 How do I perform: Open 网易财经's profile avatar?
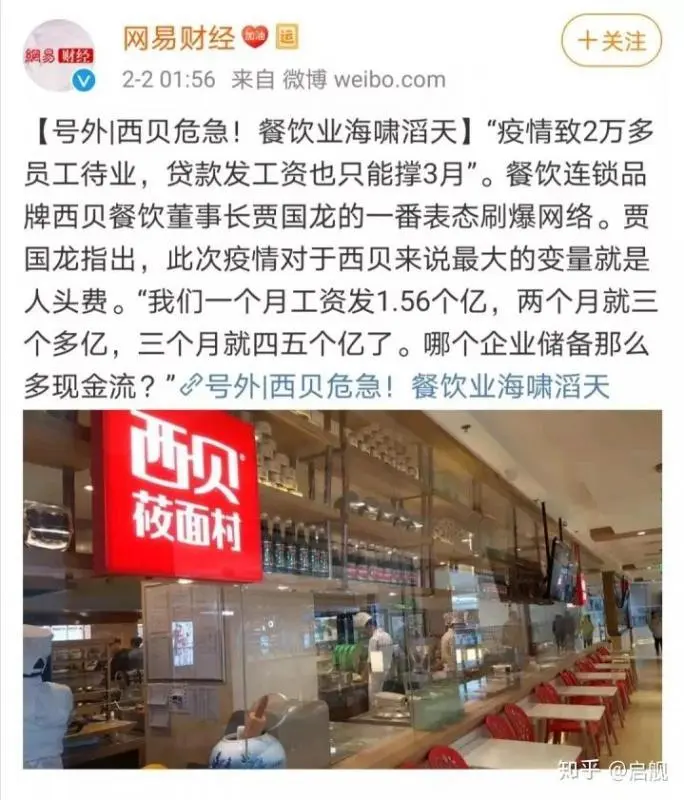pos(56,55)
